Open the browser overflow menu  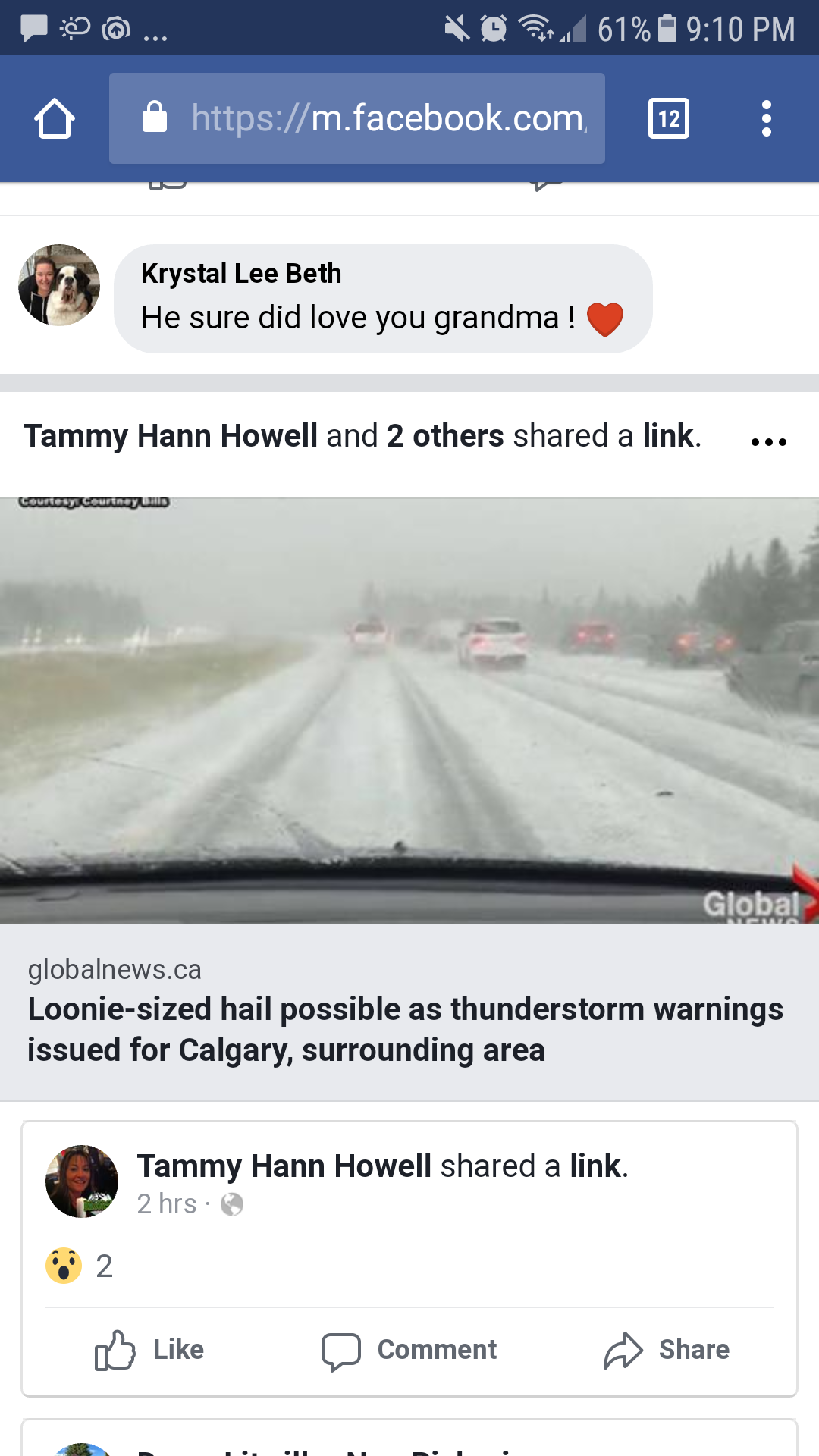[x=767, y=118]
